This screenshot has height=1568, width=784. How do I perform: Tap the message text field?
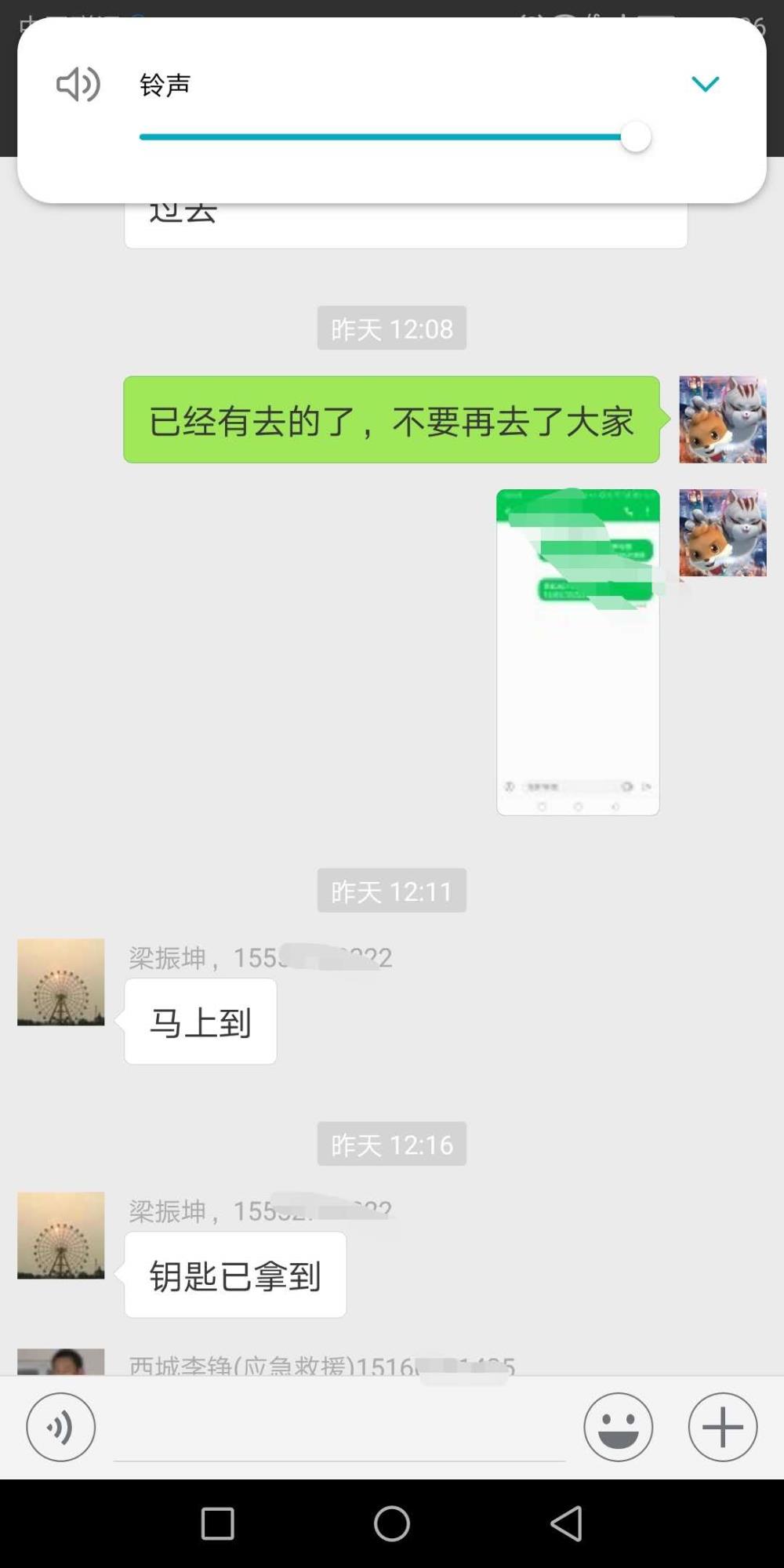[339, 1428]
